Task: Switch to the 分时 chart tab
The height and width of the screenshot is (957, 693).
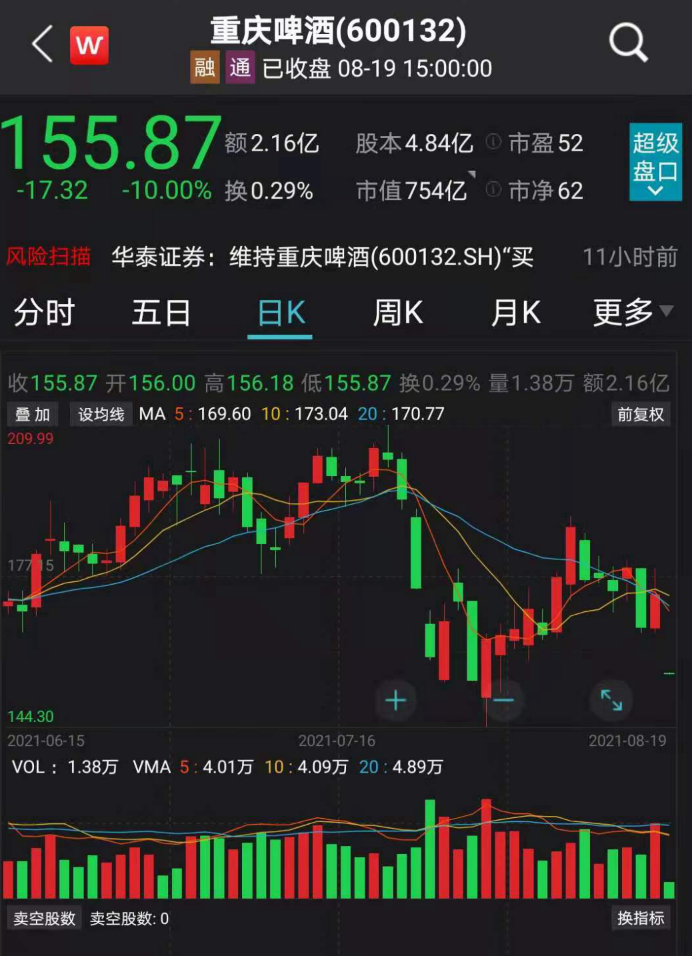Action: tap(44, 313)
